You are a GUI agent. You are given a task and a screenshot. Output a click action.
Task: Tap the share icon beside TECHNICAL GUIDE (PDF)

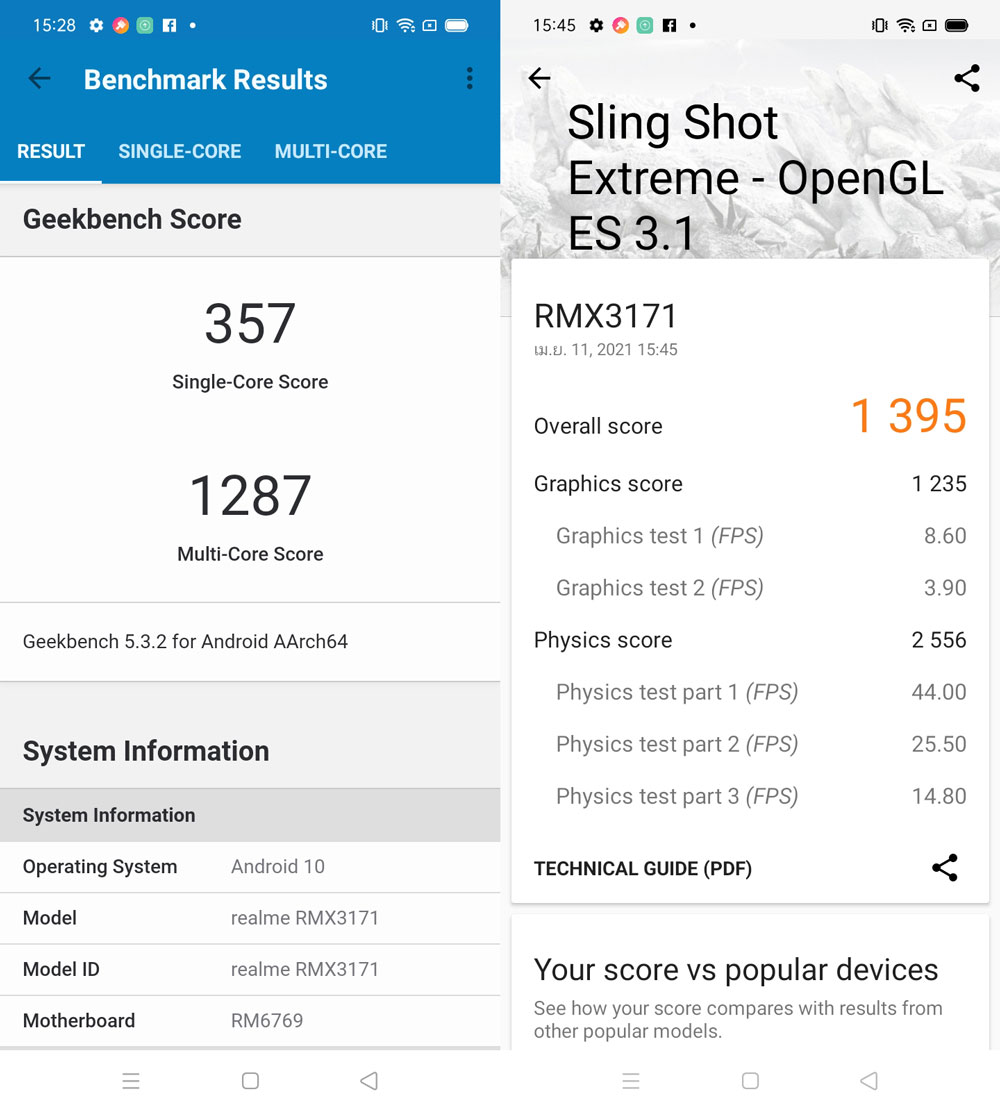pyautogui.click(x=945, y=867)
